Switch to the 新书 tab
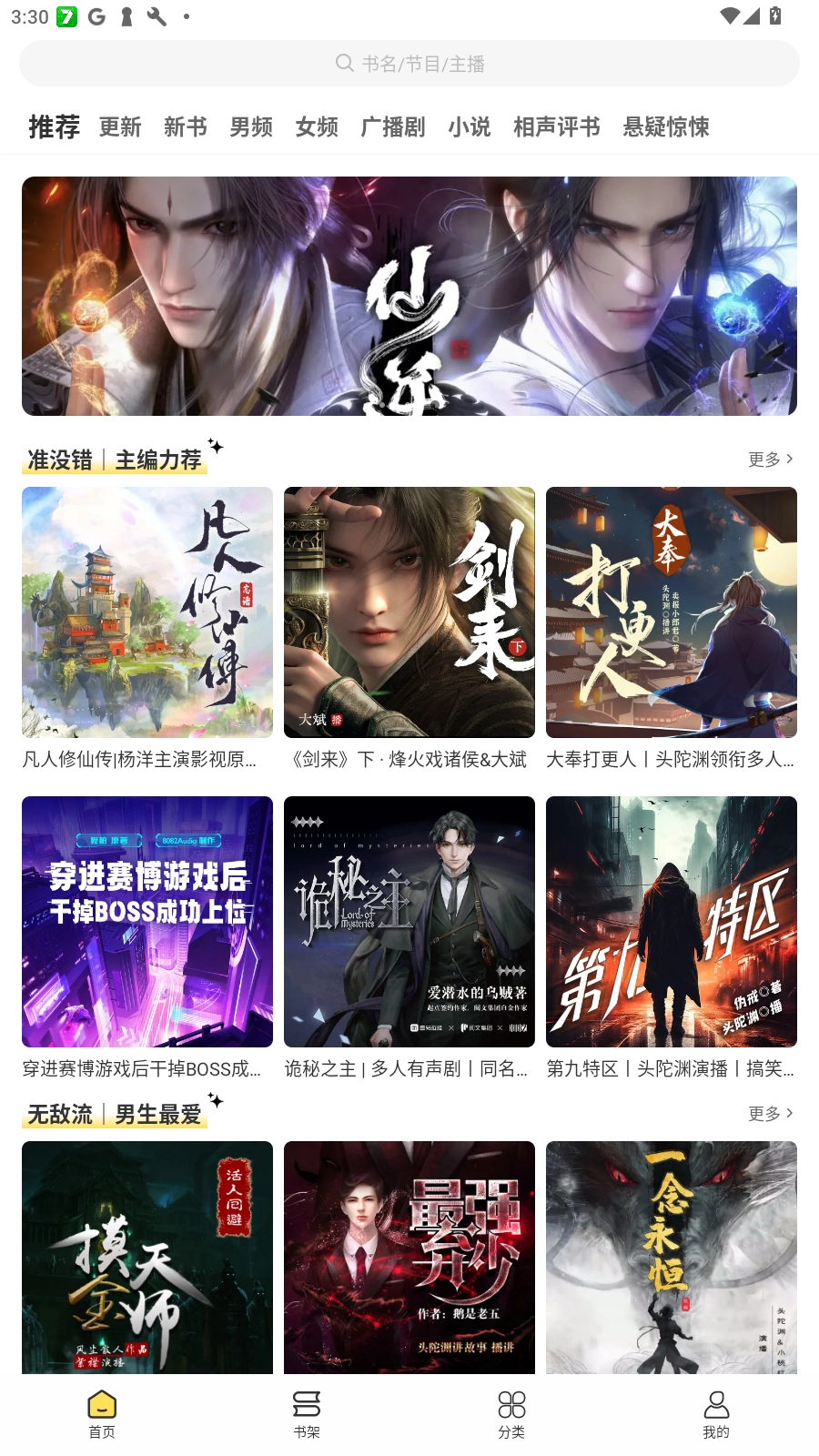 (186, 127)
